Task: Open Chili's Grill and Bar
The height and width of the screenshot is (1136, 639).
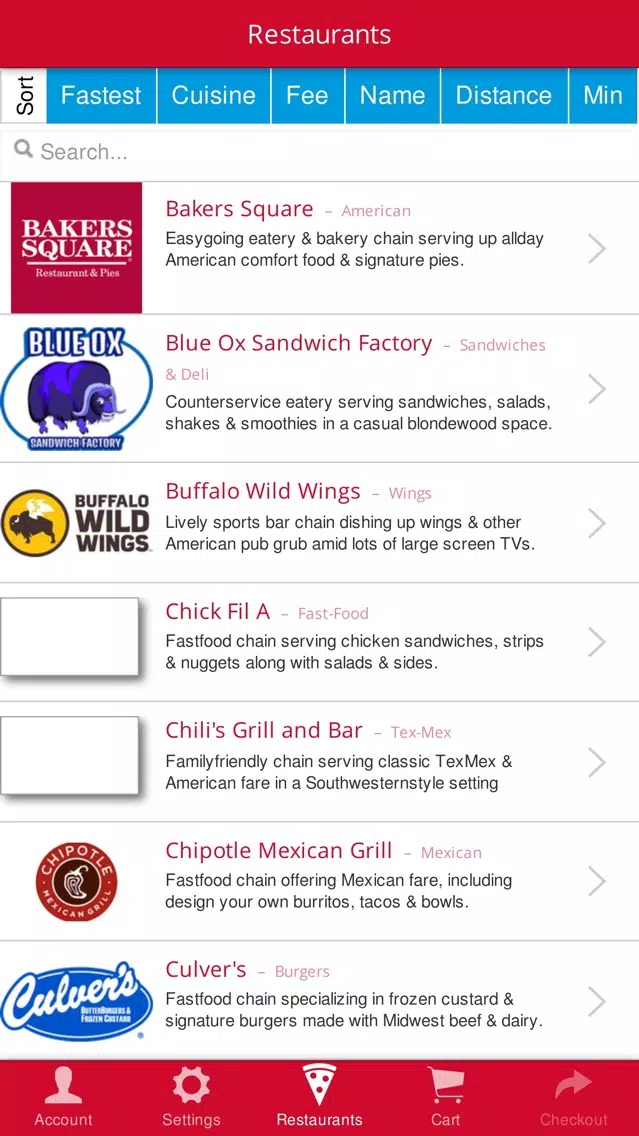Action: click(320, 761)
